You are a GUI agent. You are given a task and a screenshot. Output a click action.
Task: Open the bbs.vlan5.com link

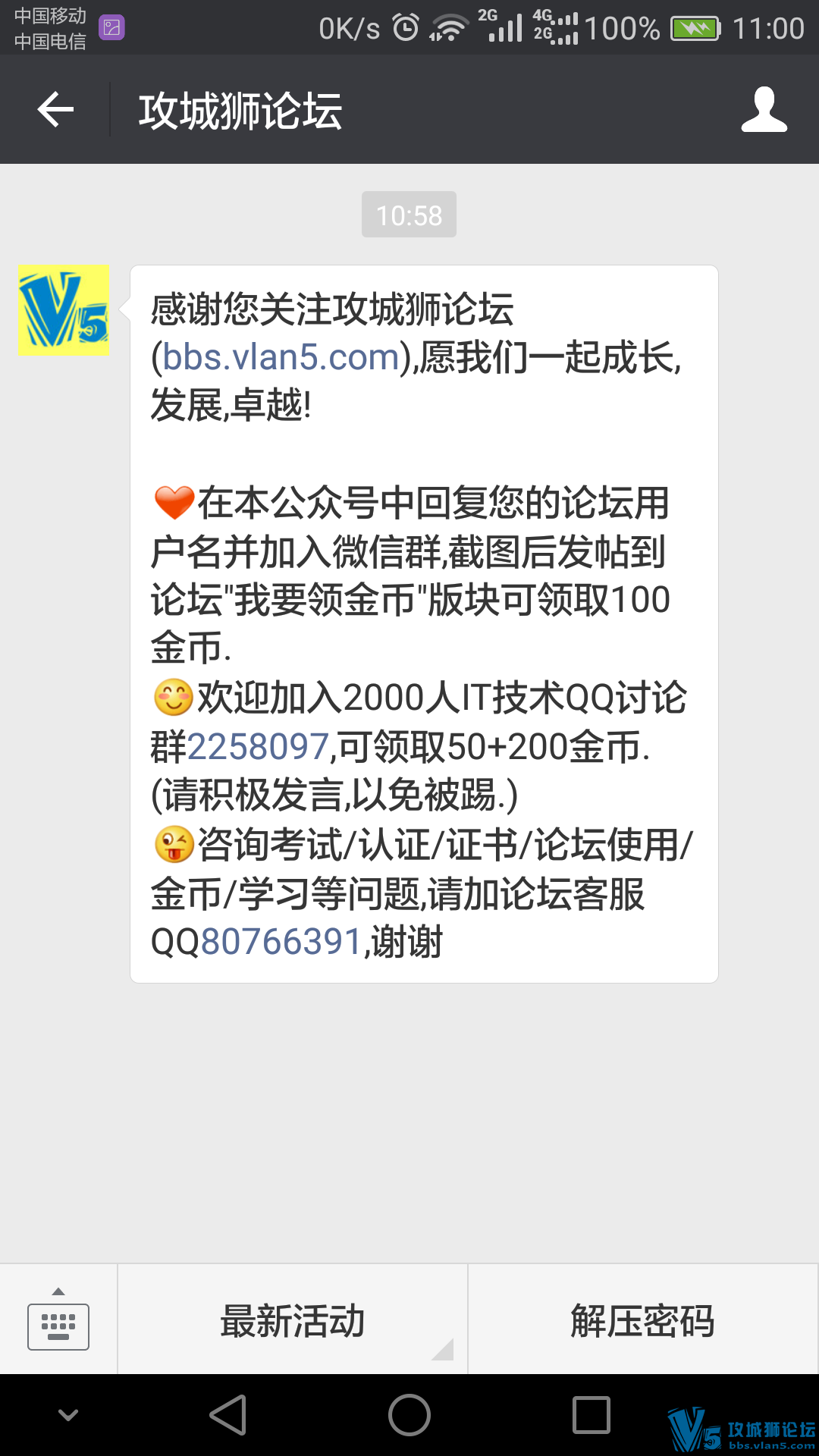pos(281,356)
